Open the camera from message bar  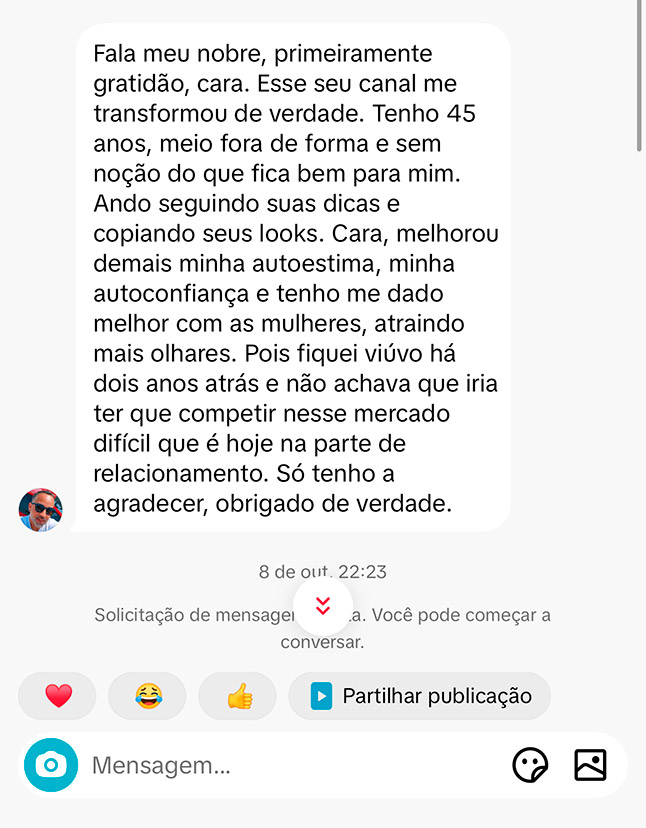click(51, 765)
